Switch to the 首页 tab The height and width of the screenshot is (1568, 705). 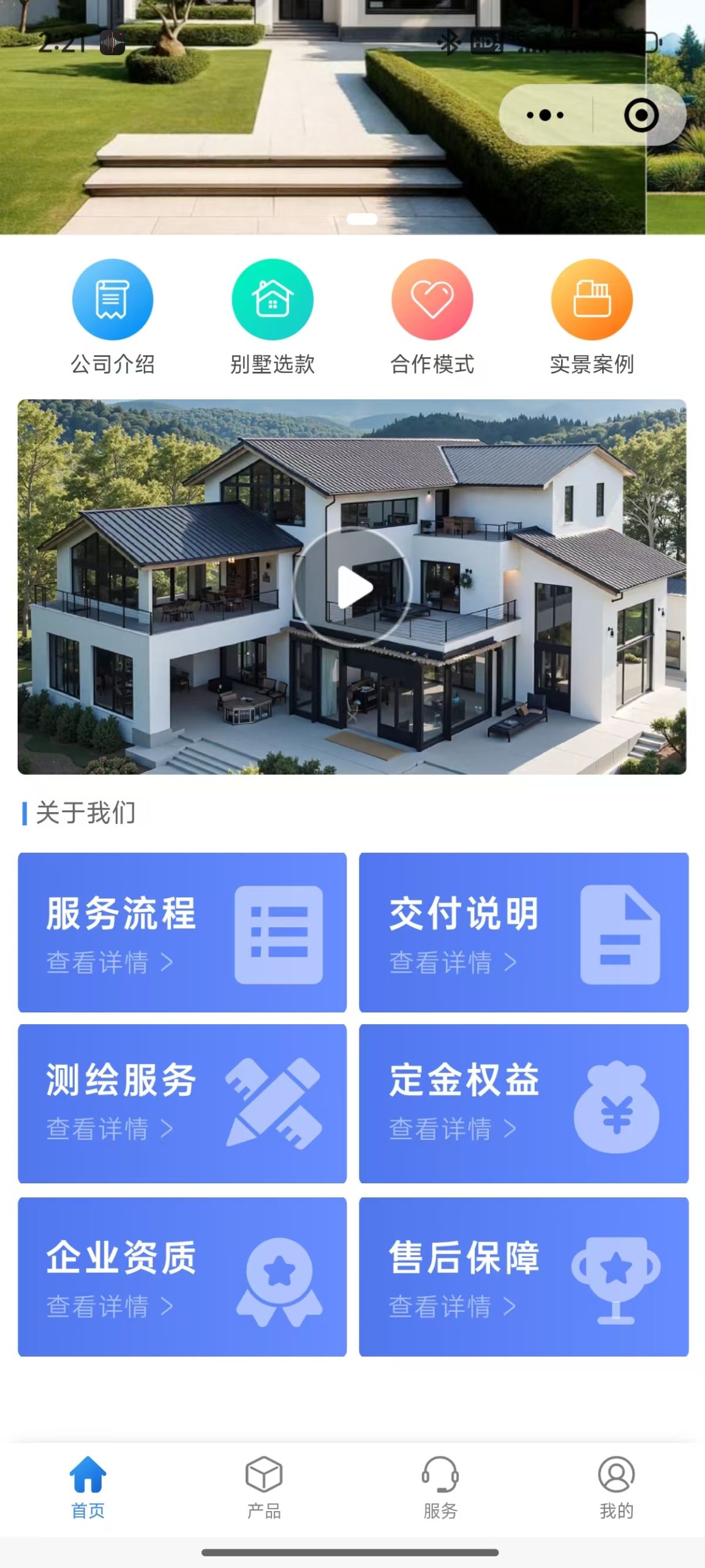88,1487
